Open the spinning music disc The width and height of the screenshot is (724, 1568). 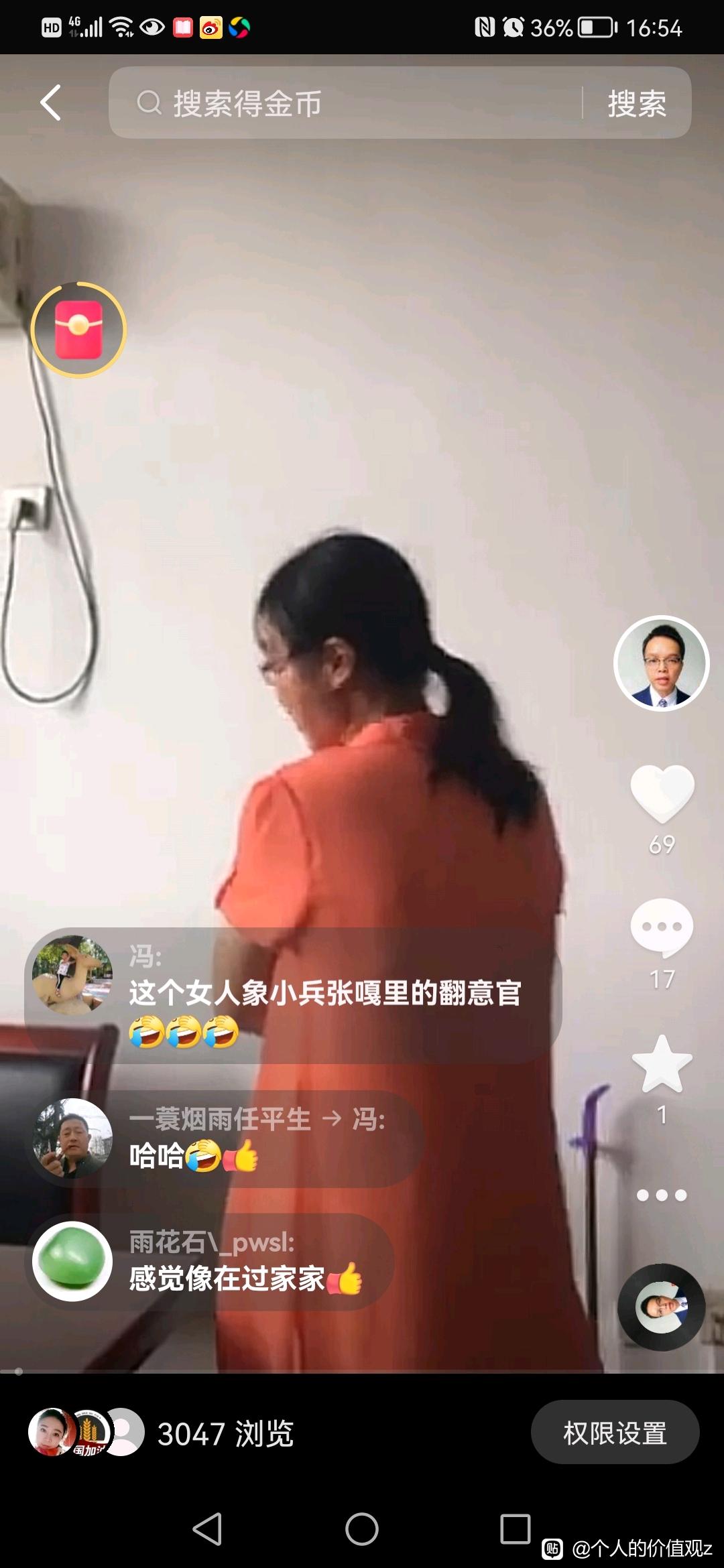click(x=661, y=1307)
